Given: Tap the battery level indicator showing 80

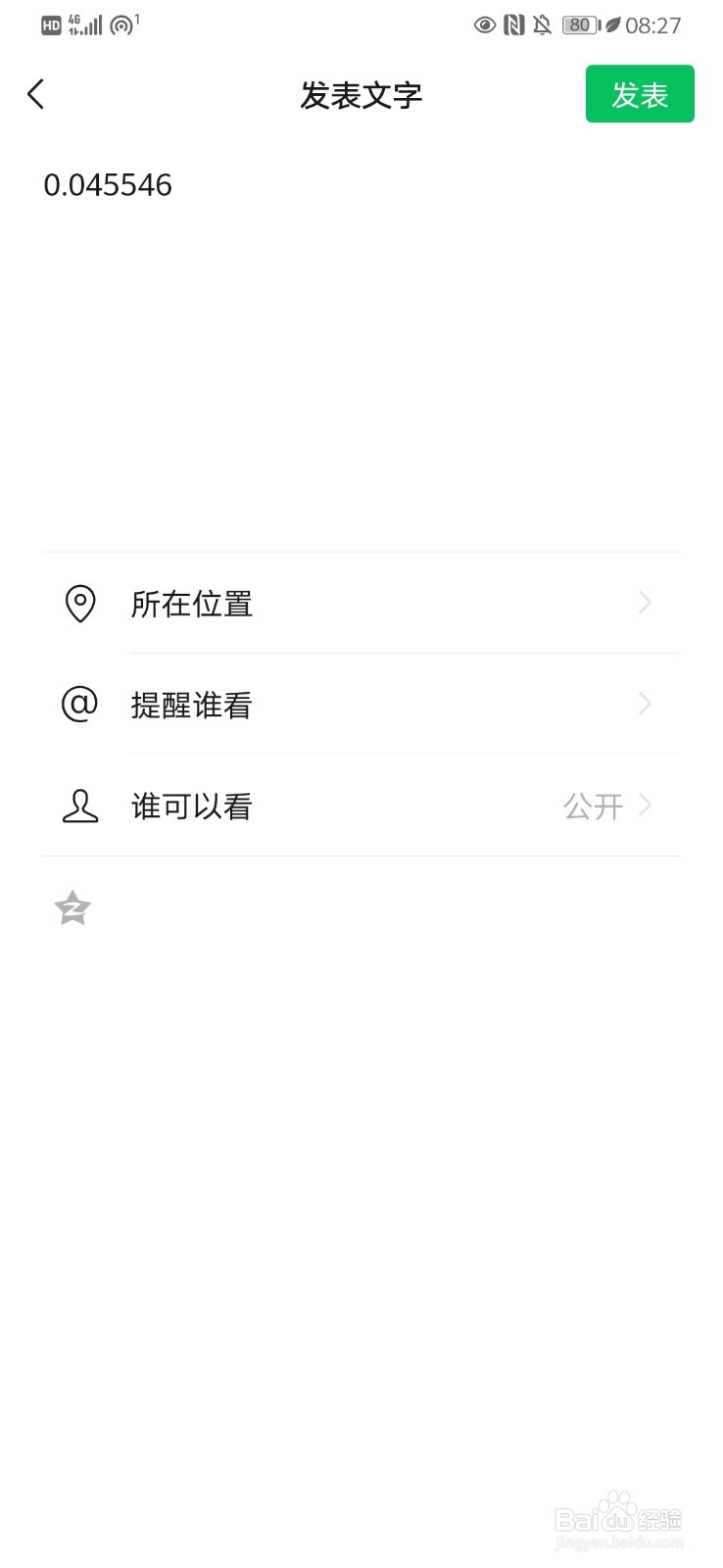Looking at the screenshot, I should [579, 24].
